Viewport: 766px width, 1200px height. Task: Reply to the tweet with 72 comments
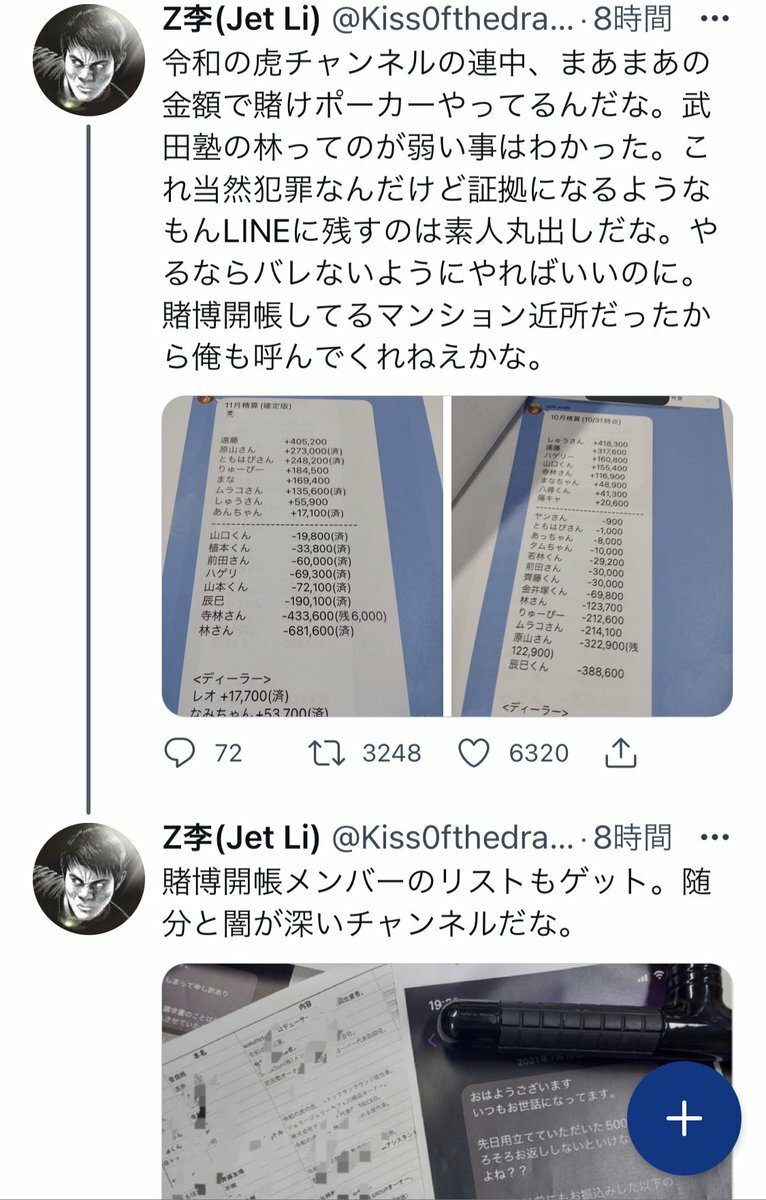tap(179, 753)
